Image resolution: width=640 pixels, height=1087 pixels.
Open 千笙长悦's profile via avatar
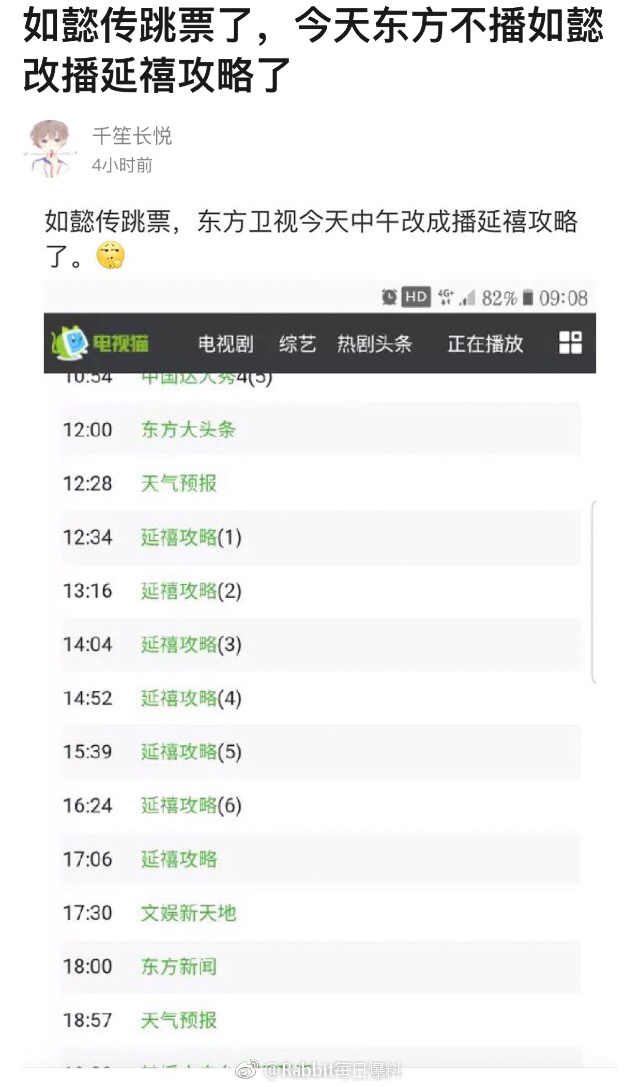point(49,148)
